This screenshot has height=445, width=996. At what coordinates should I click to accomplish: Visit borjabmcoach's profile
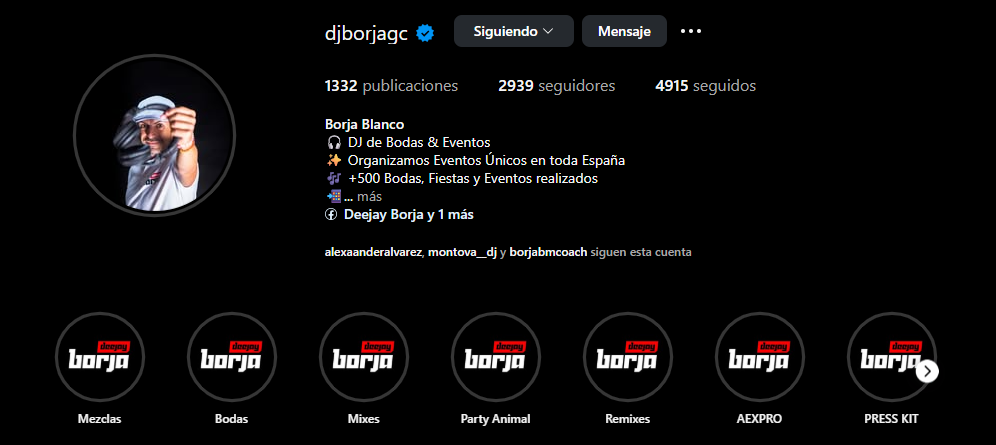[548, 253]
